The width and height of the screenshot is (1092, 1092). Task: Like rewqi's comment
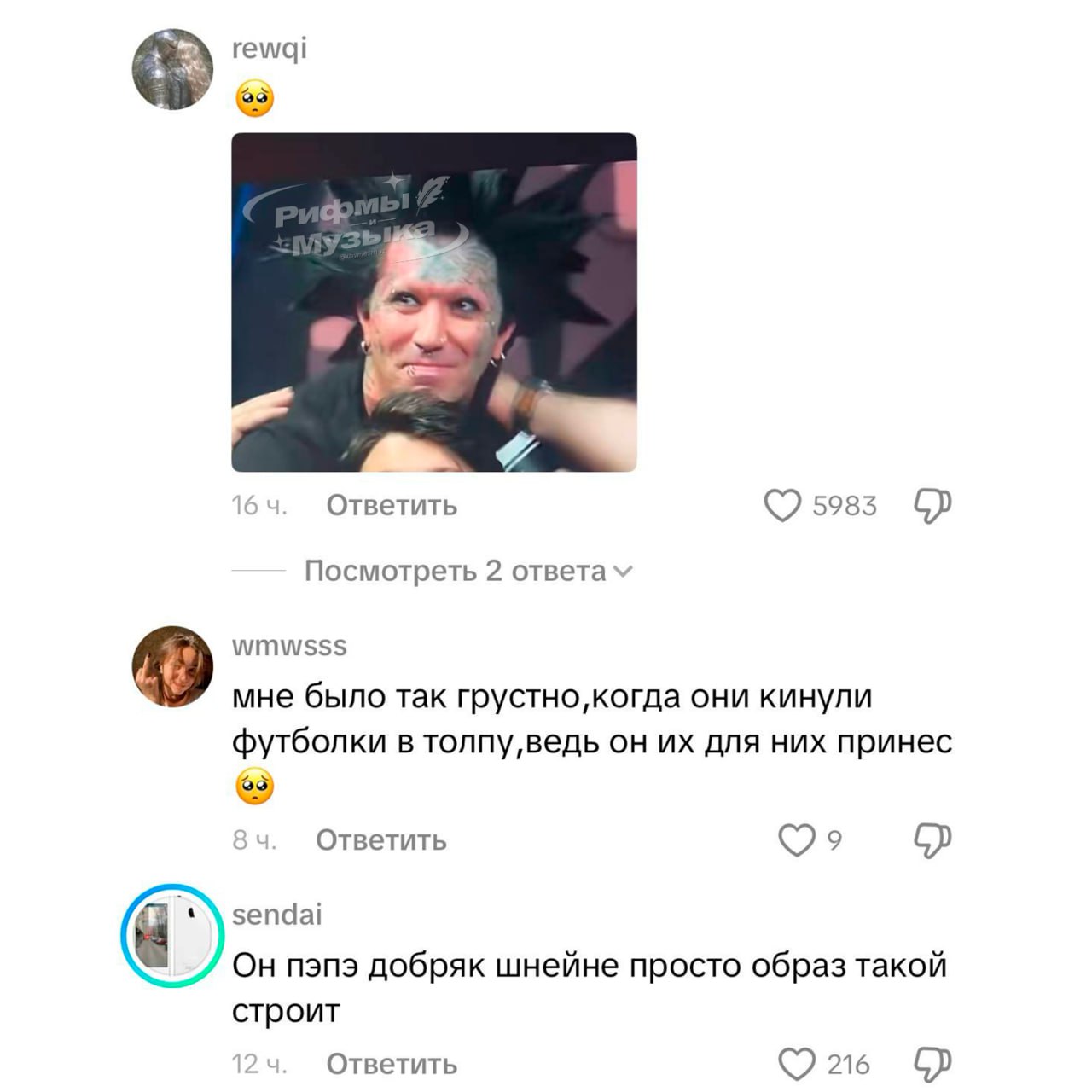(x=781, y=506)
